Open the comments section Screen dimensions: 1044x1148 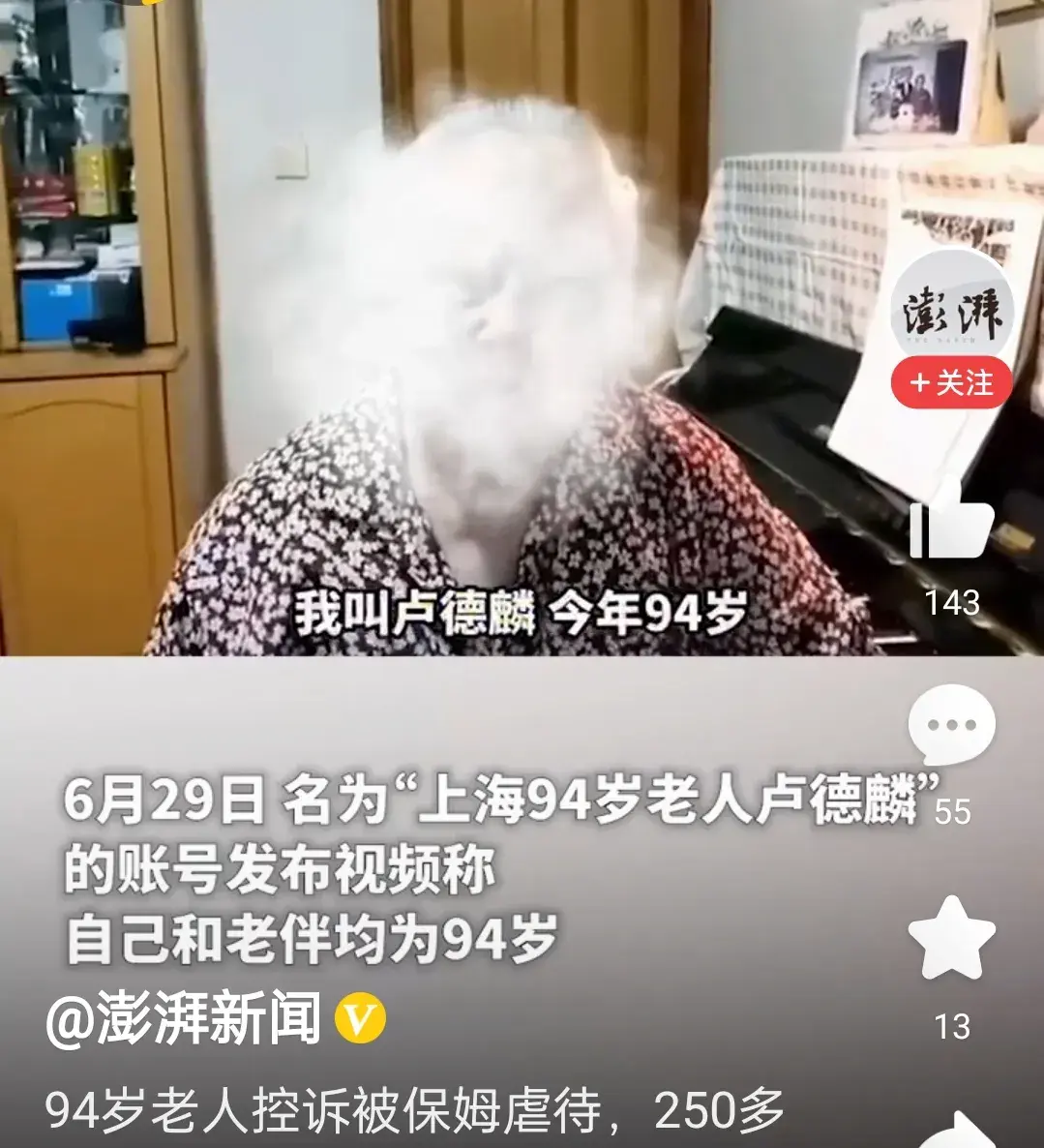951,724
